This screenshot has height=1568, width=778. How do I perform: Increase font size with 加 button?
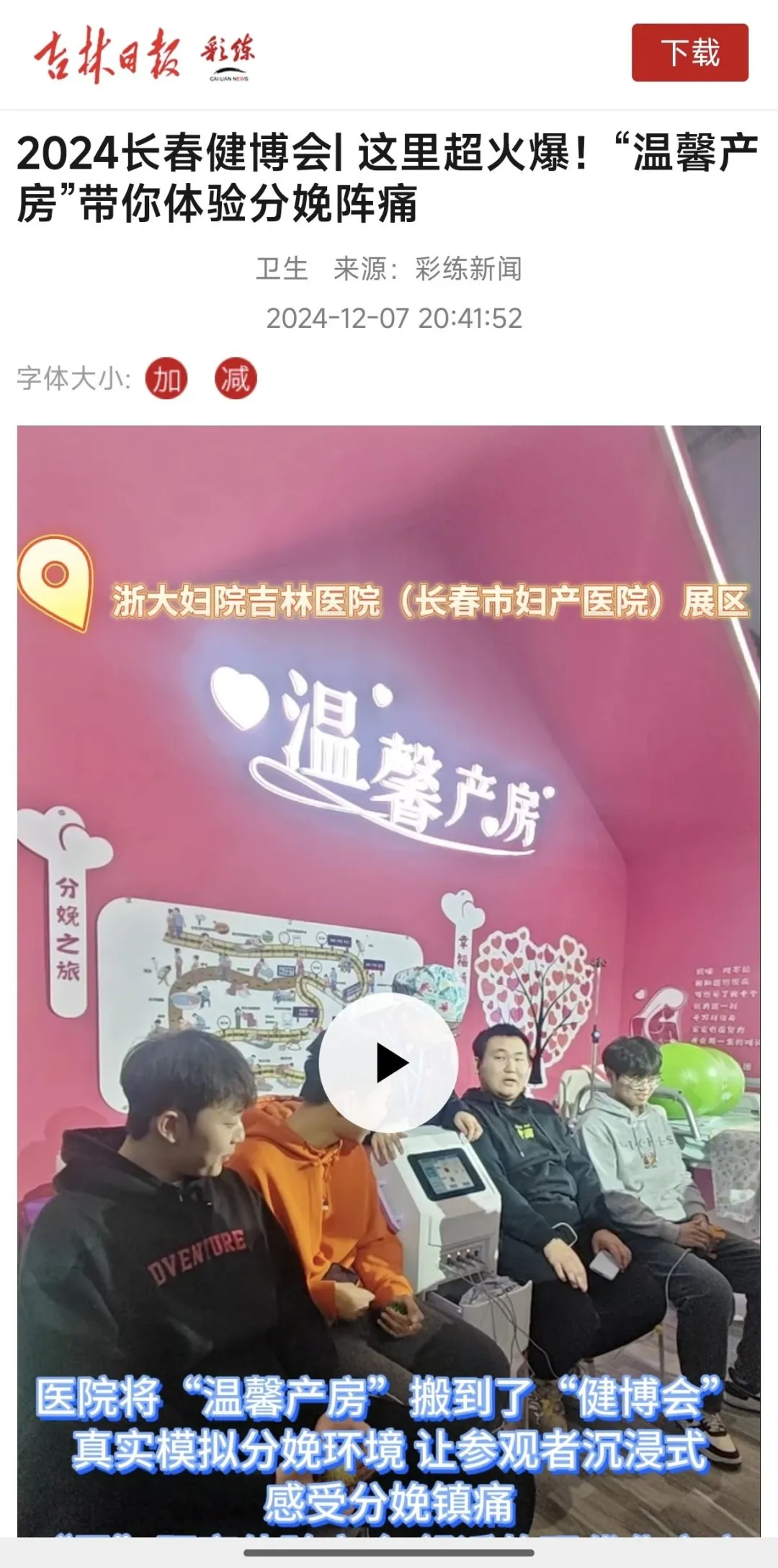(x=166, y=379)
